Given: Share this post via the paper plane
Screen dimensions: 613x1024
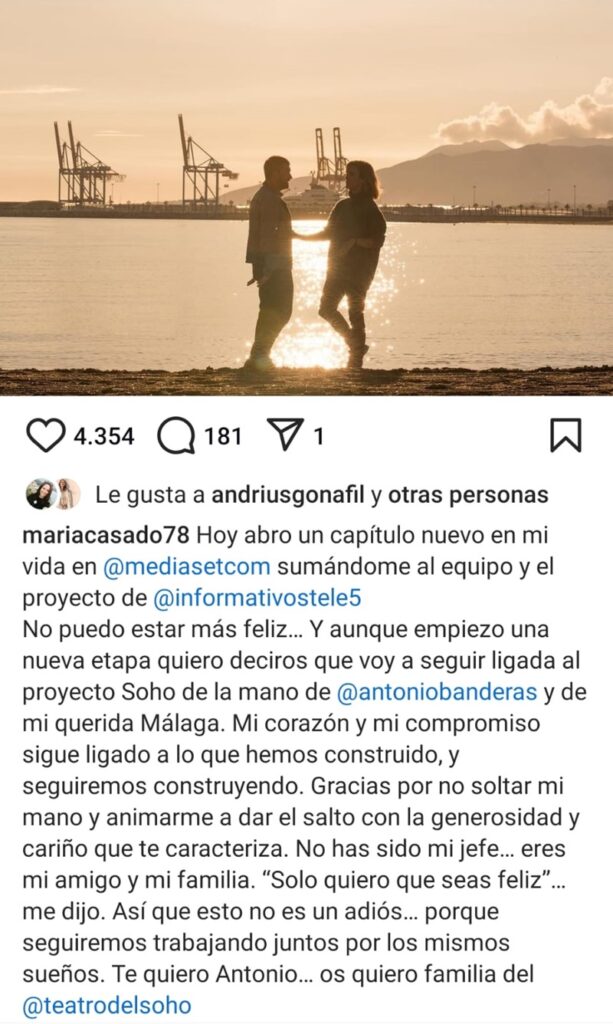Looking at the screenshot, I should coord(285,436).
